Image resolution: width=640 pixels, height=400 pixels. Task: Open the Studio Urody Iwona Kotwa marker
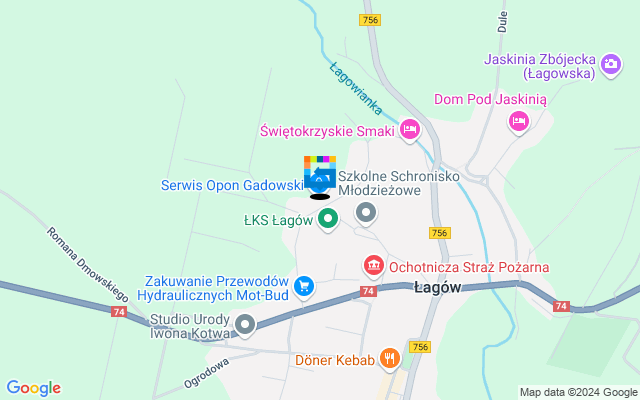(246, 324)
